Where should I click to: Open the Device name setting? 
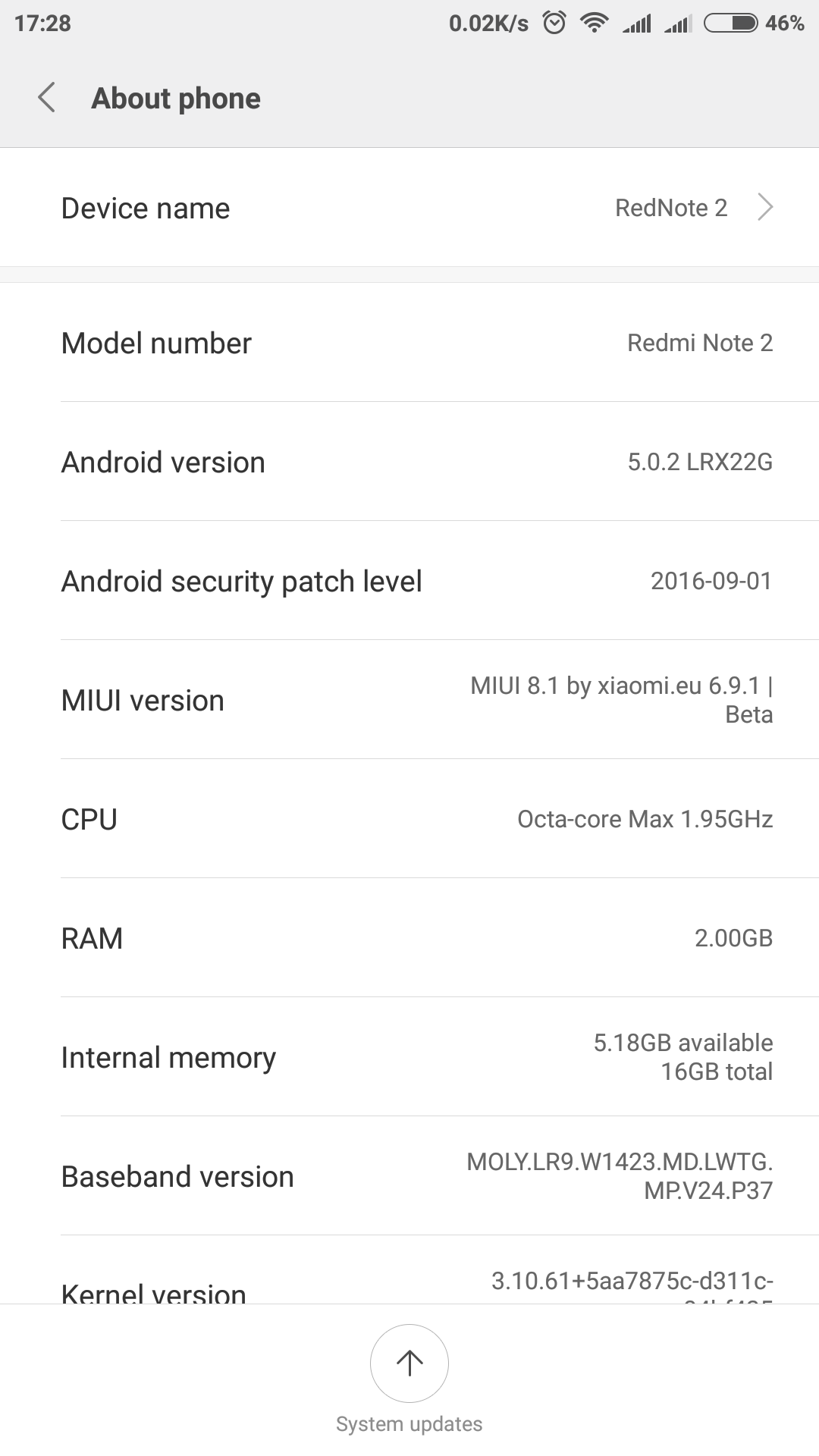[409, 208]
